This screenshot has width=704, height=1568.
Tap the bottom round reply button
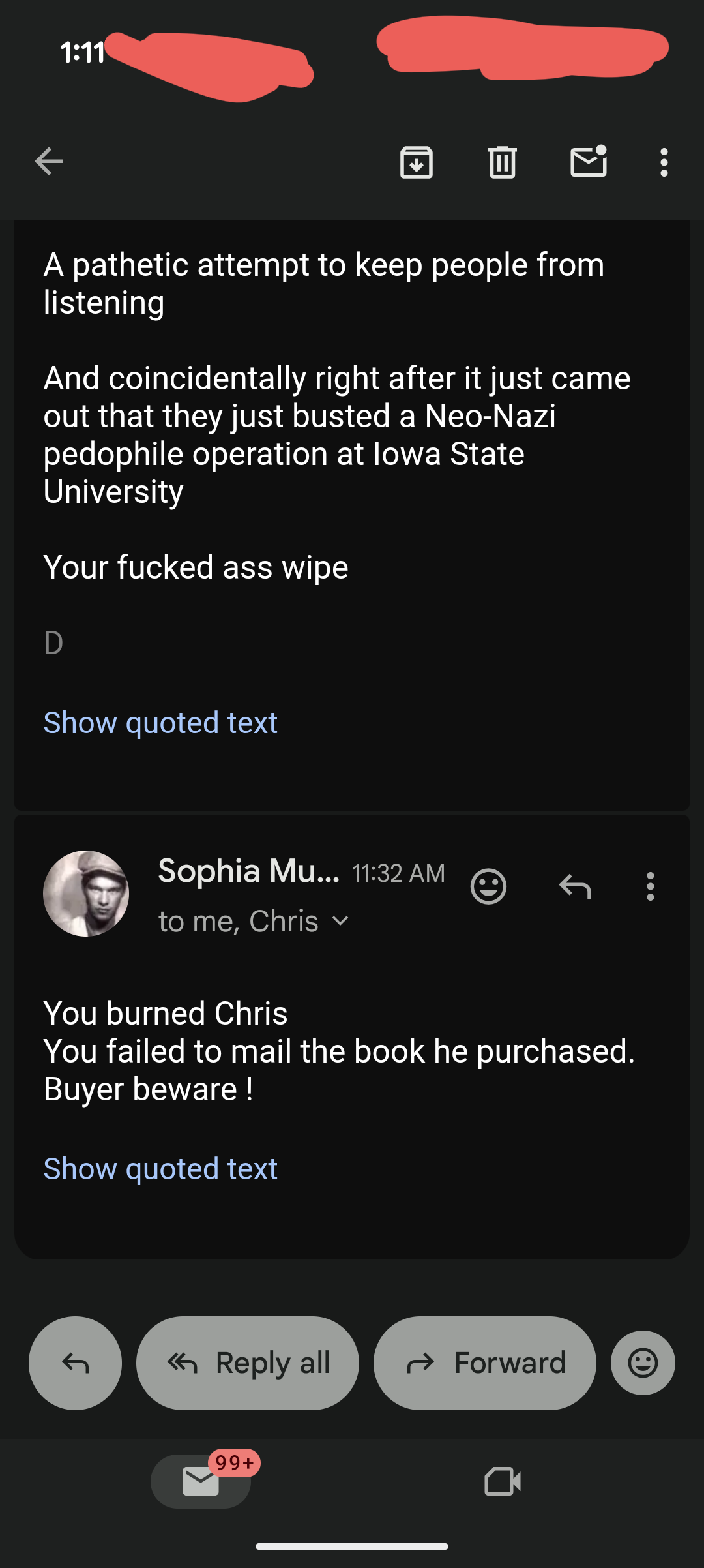tap(75, 1363)
